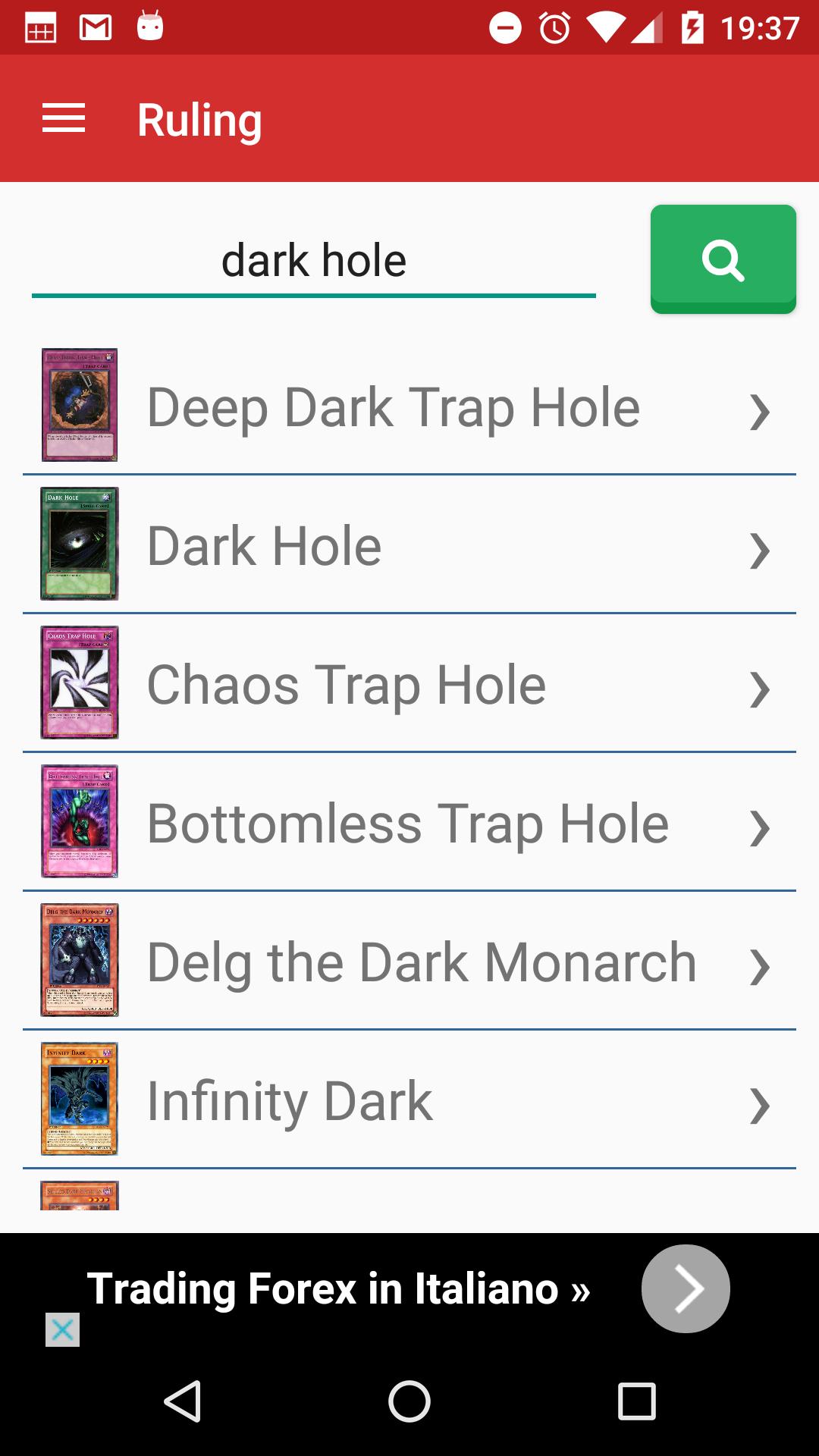The height and width of the screenshot is (1456, 819).
Task: Focus the card name search field
Action: pyautogui.click(x=313, y=261)
